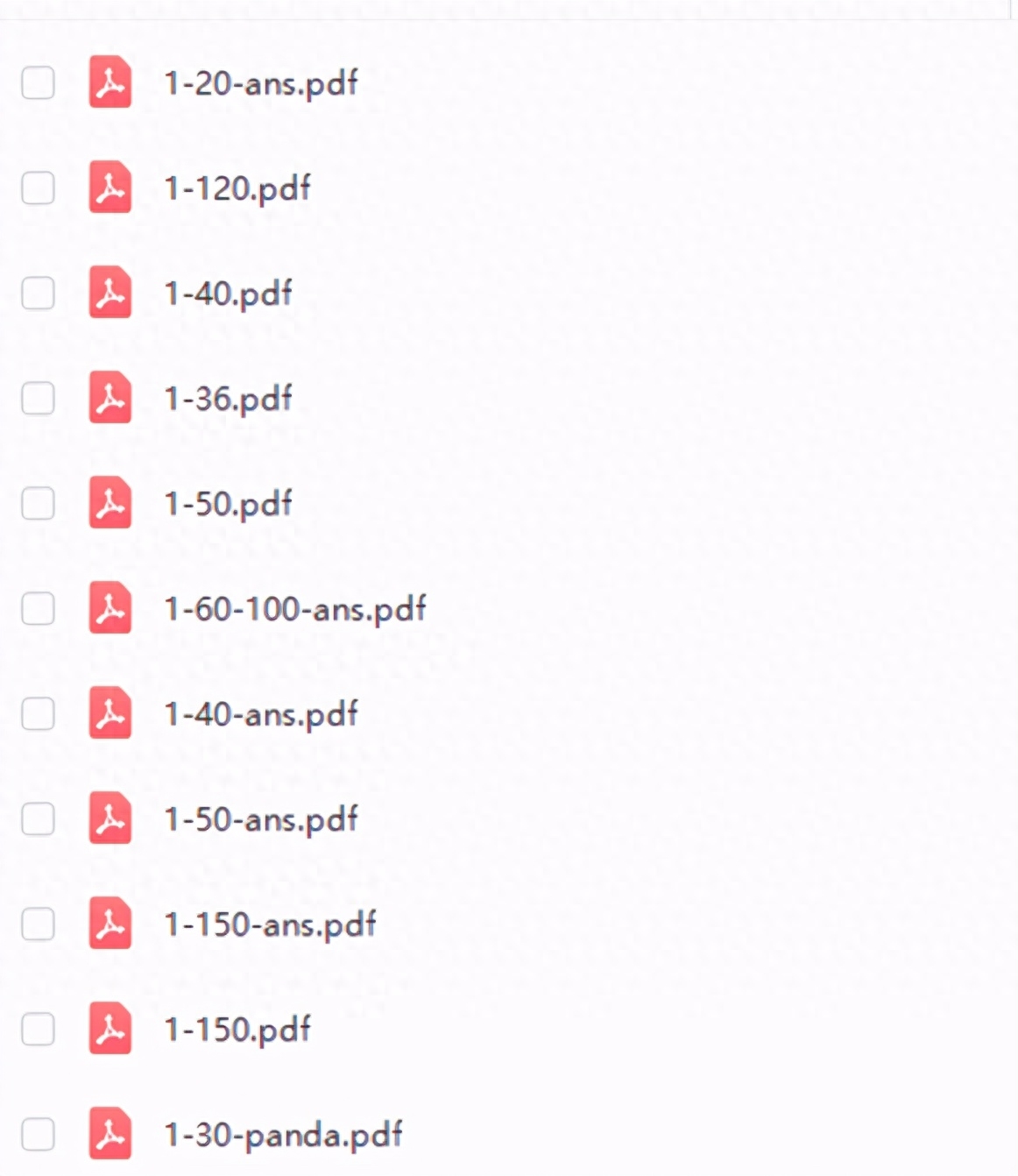Check the box beside 1-50.pdf
The image size is (1018, 1176).
click(38, 504)
